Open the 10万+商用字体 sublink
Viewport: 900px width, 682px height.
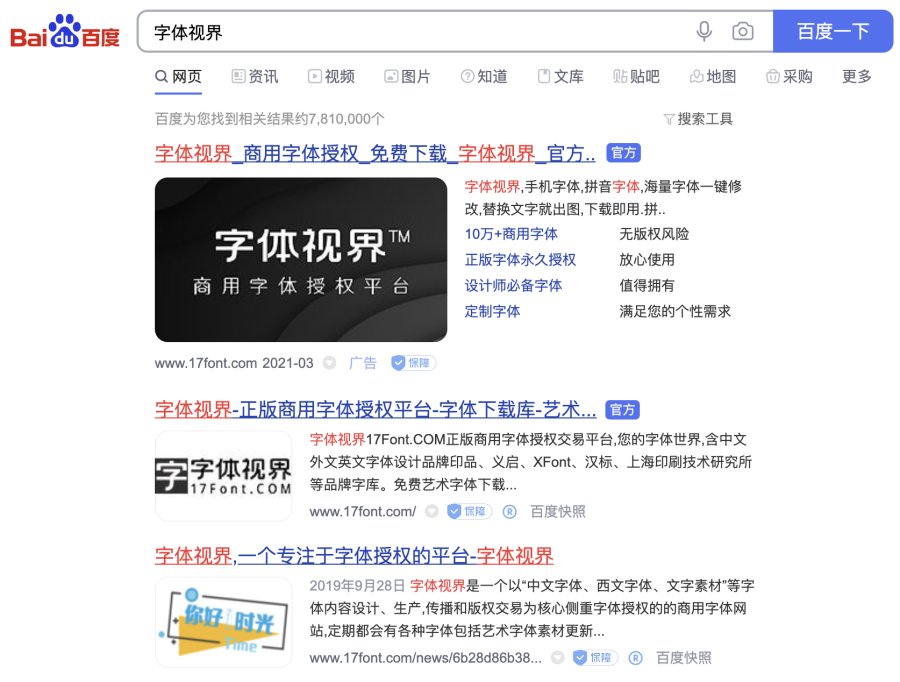tap(511, 234)
